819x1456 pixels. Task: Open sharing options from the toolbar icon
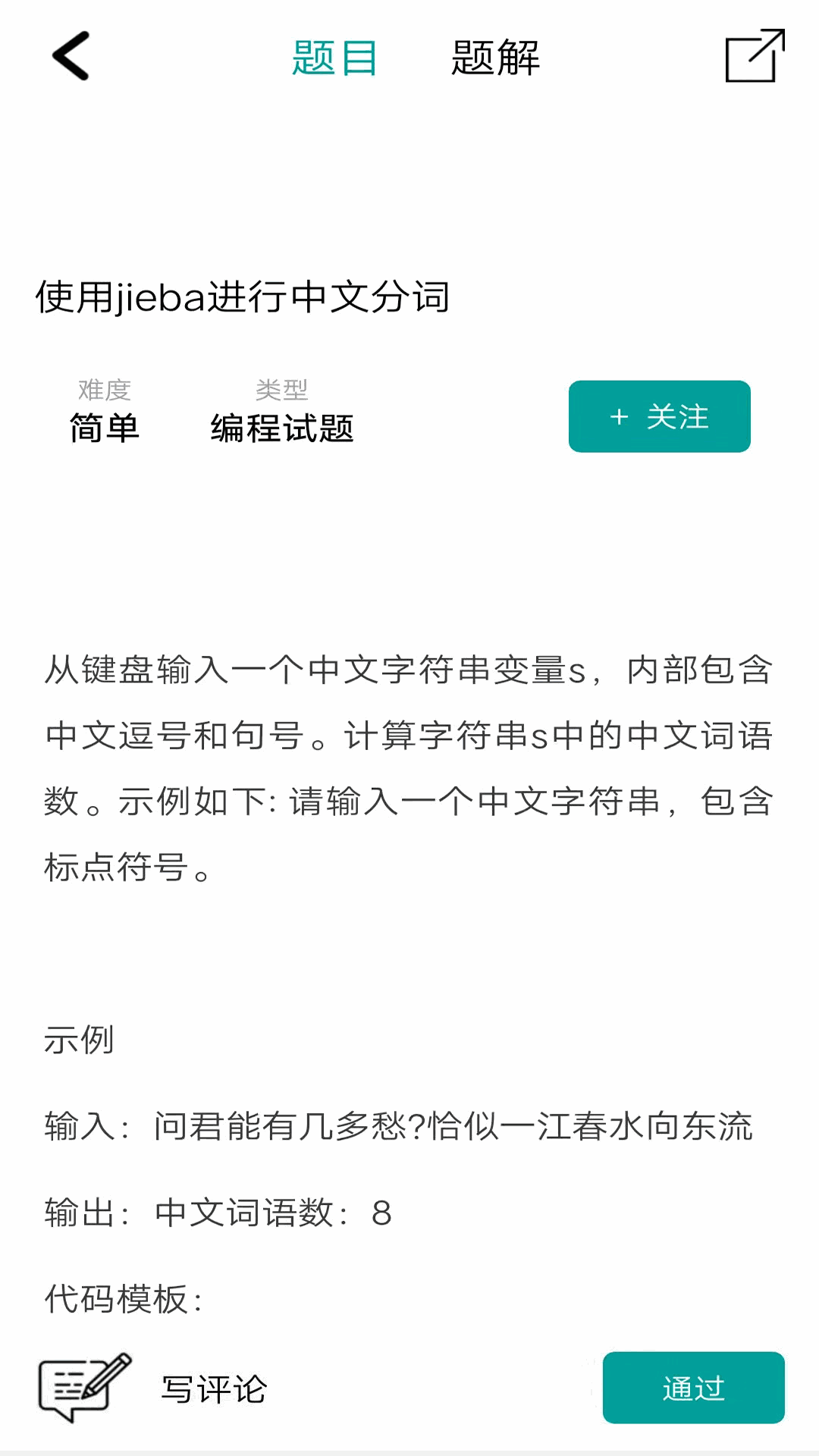tap(754, 57)
